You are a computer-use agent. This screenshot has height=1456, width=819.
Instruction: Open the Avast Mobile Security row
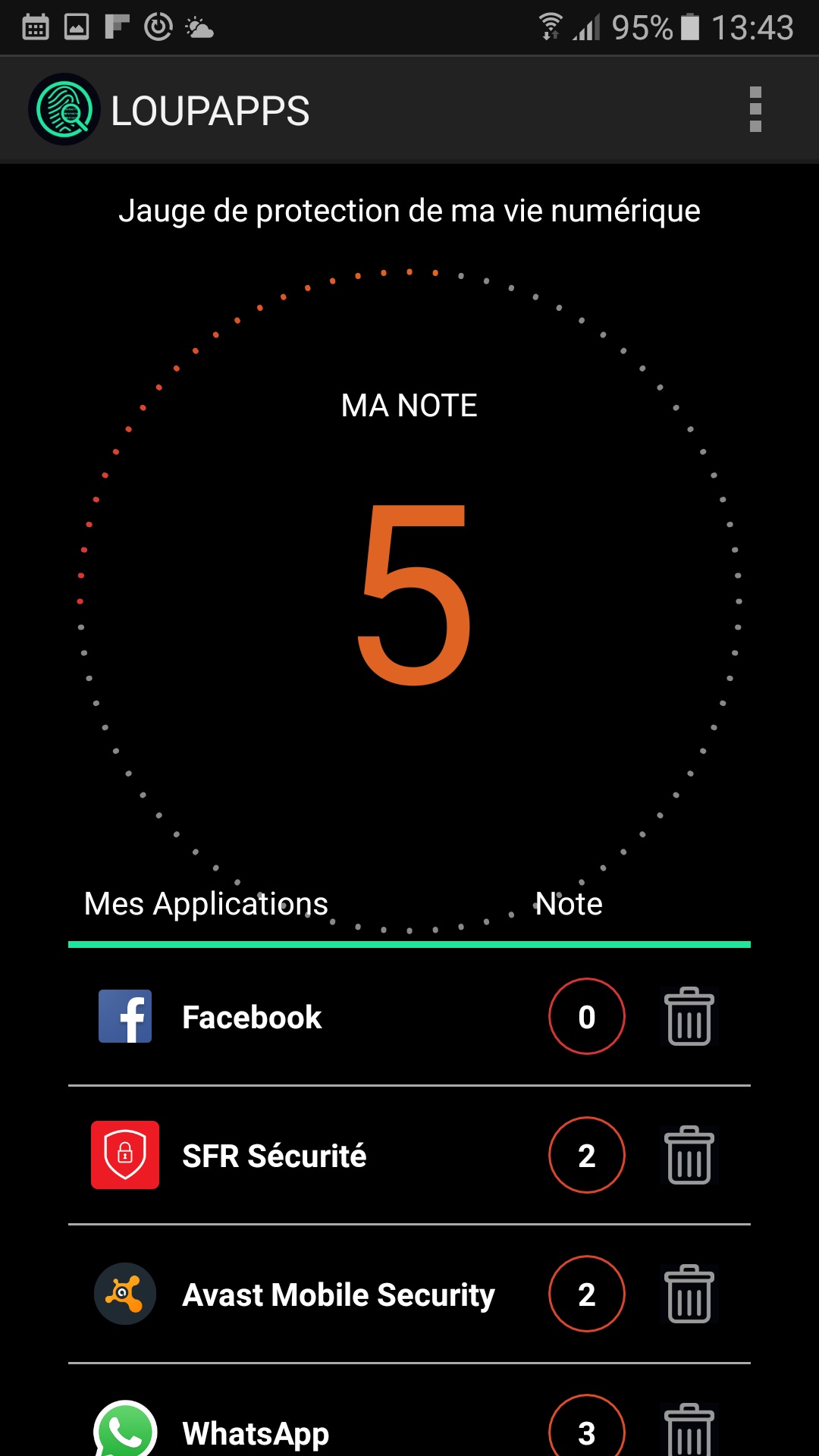[x=409, y=1294]
